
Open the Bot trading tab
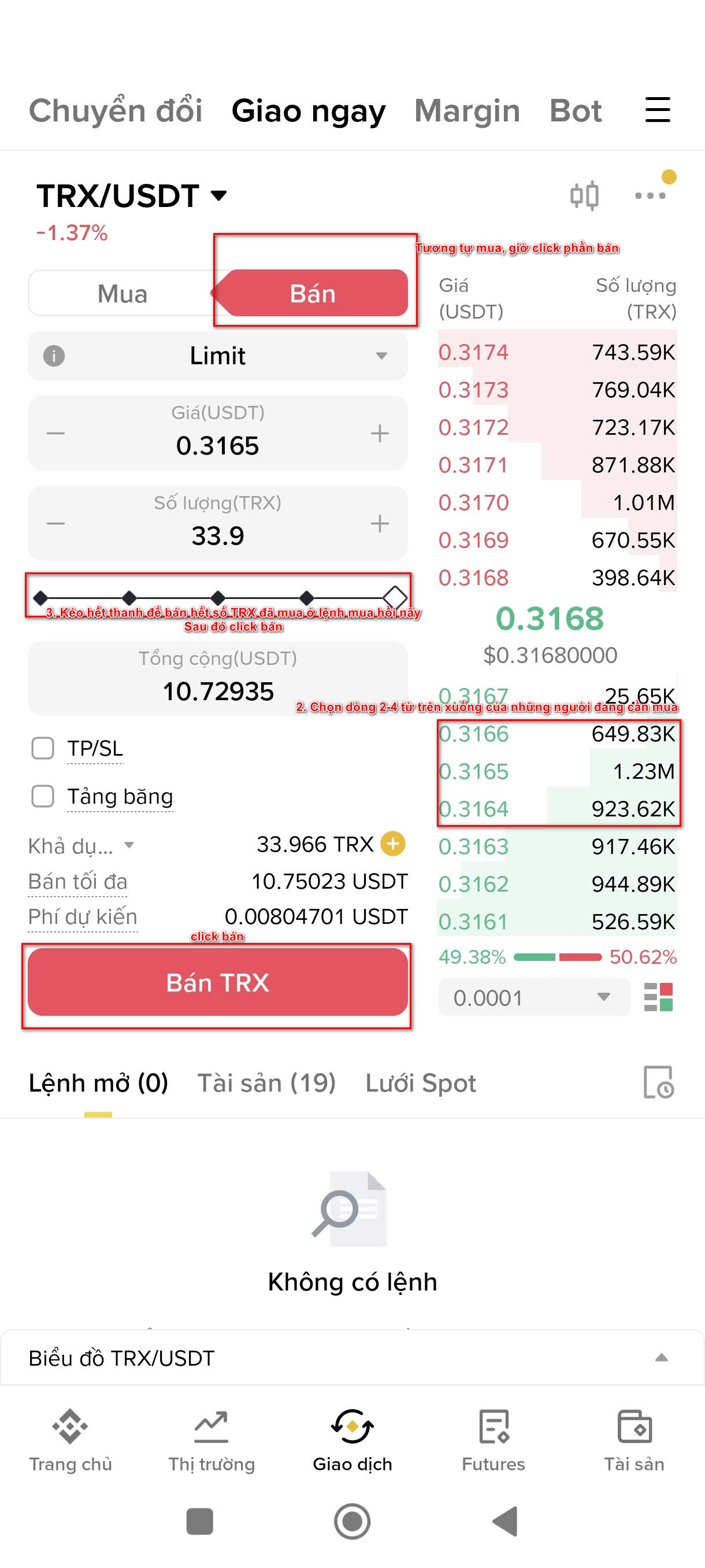click(575, 111)
